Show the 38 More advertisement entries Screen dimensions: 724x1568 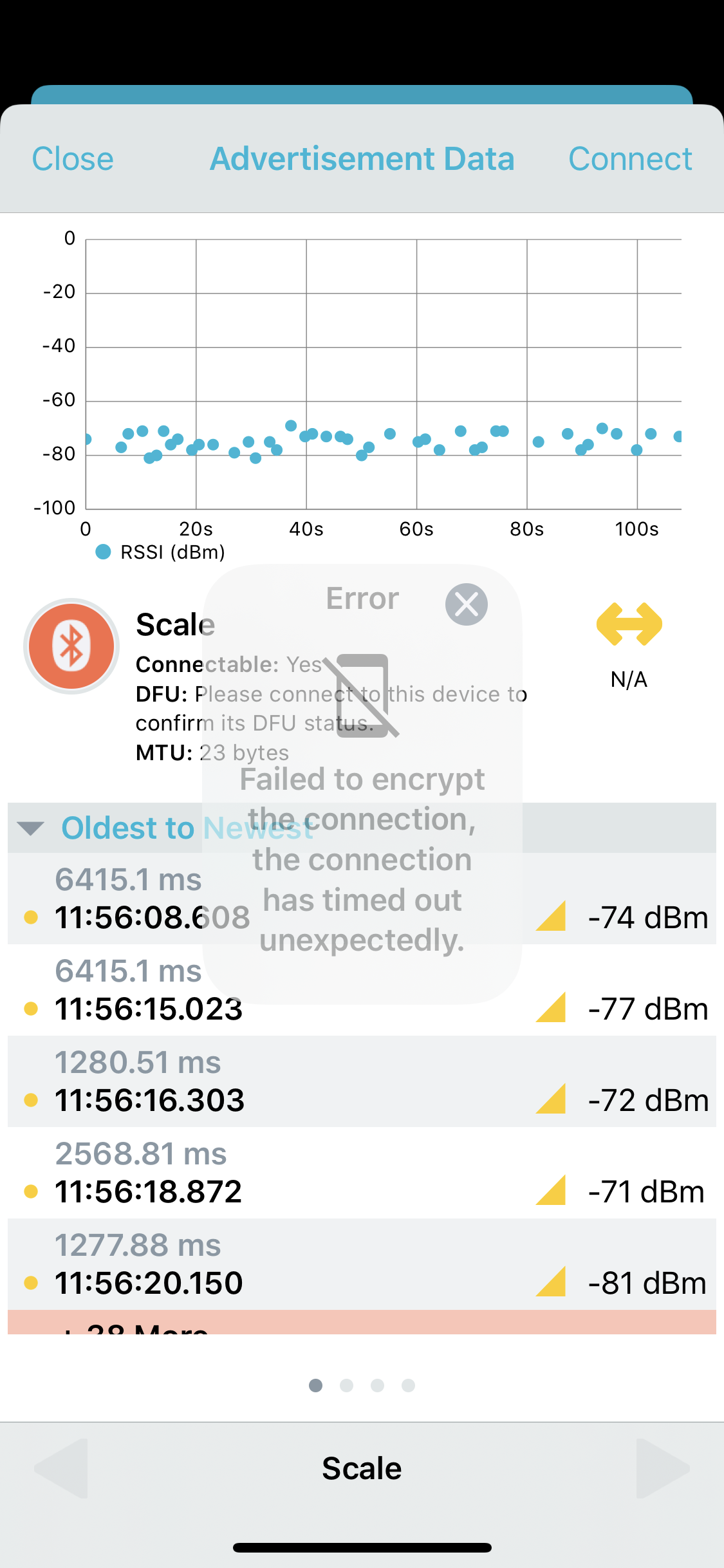point(362,1322)
